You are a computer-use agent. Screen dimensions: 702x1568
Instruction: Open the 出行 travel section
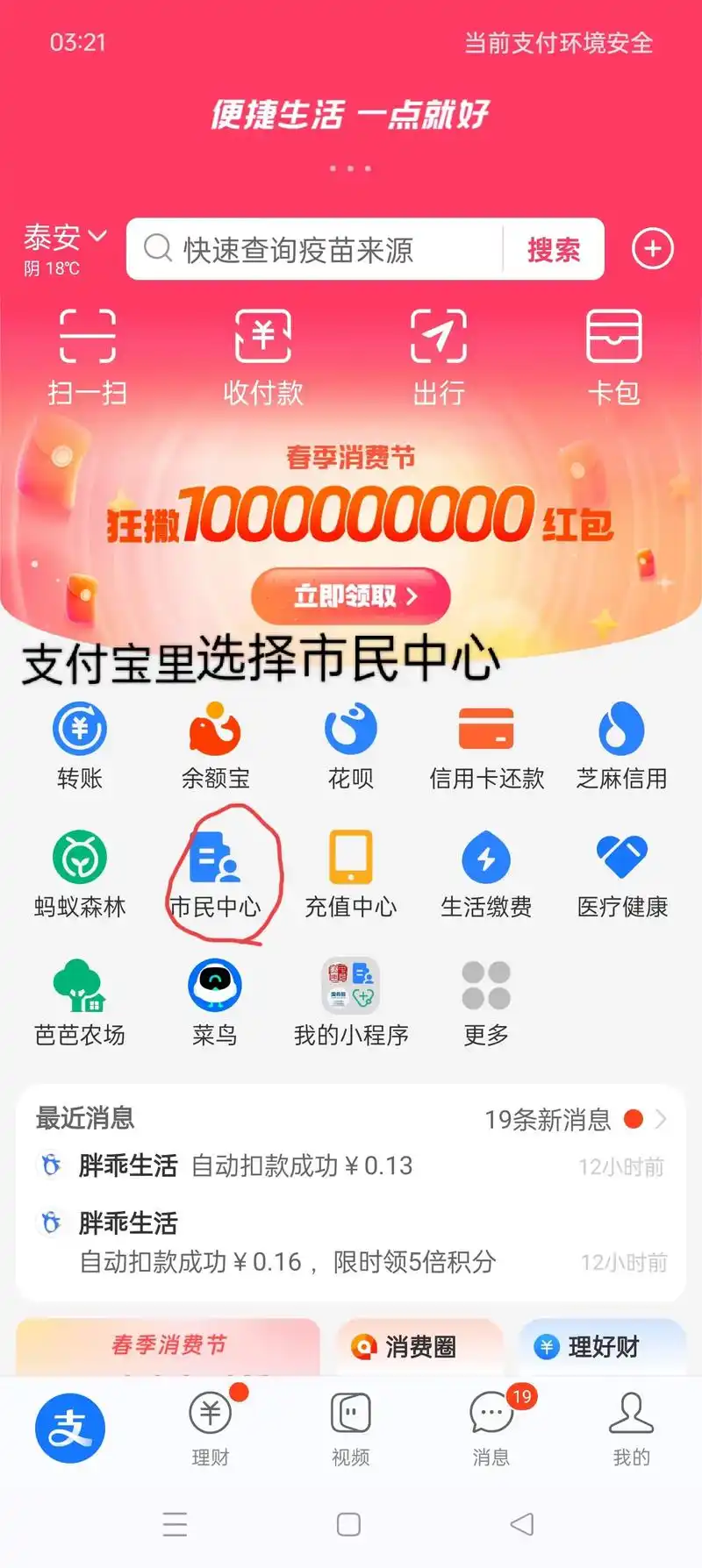point(438,355)
